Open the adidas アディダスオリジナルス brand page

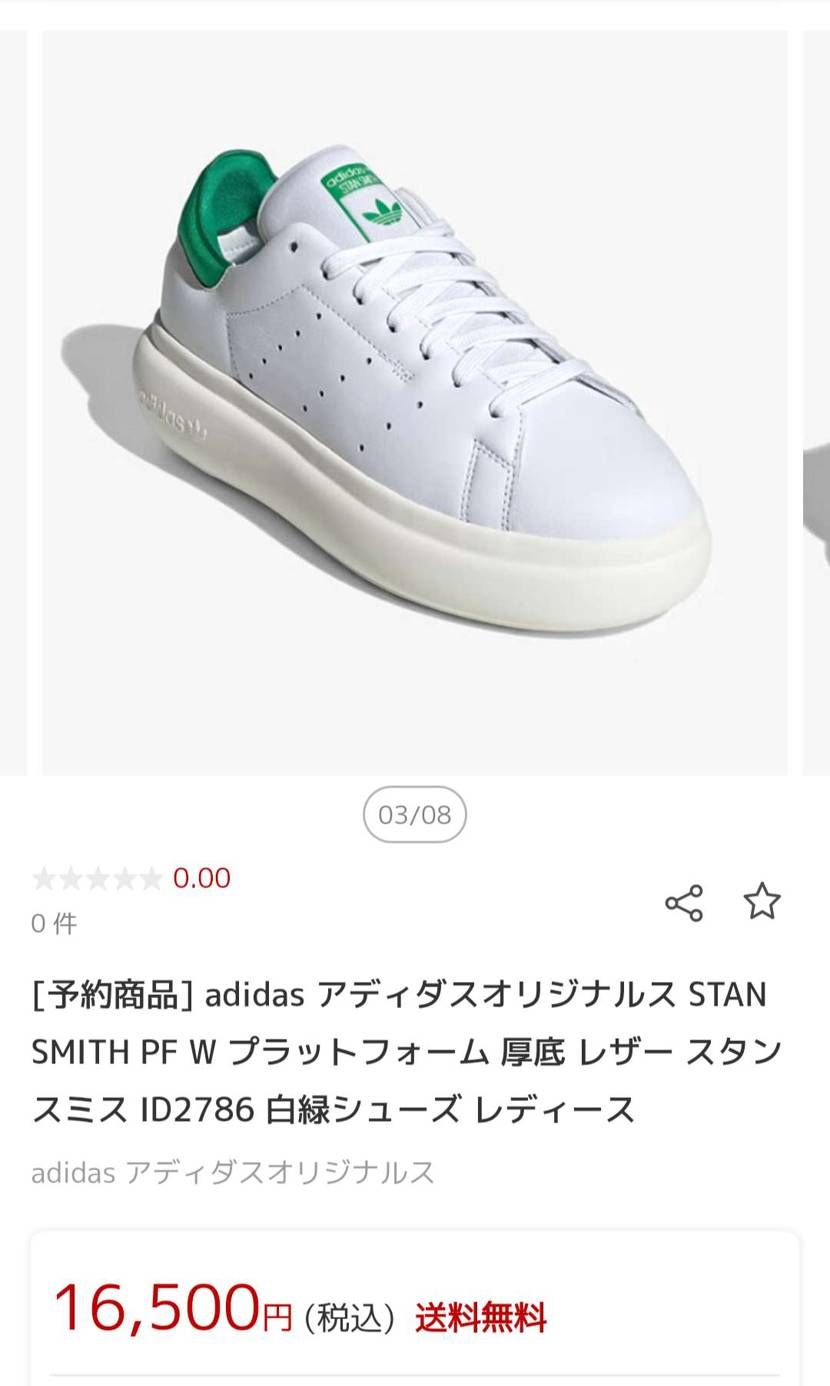pyautogui.click(x=230, y=1173)
